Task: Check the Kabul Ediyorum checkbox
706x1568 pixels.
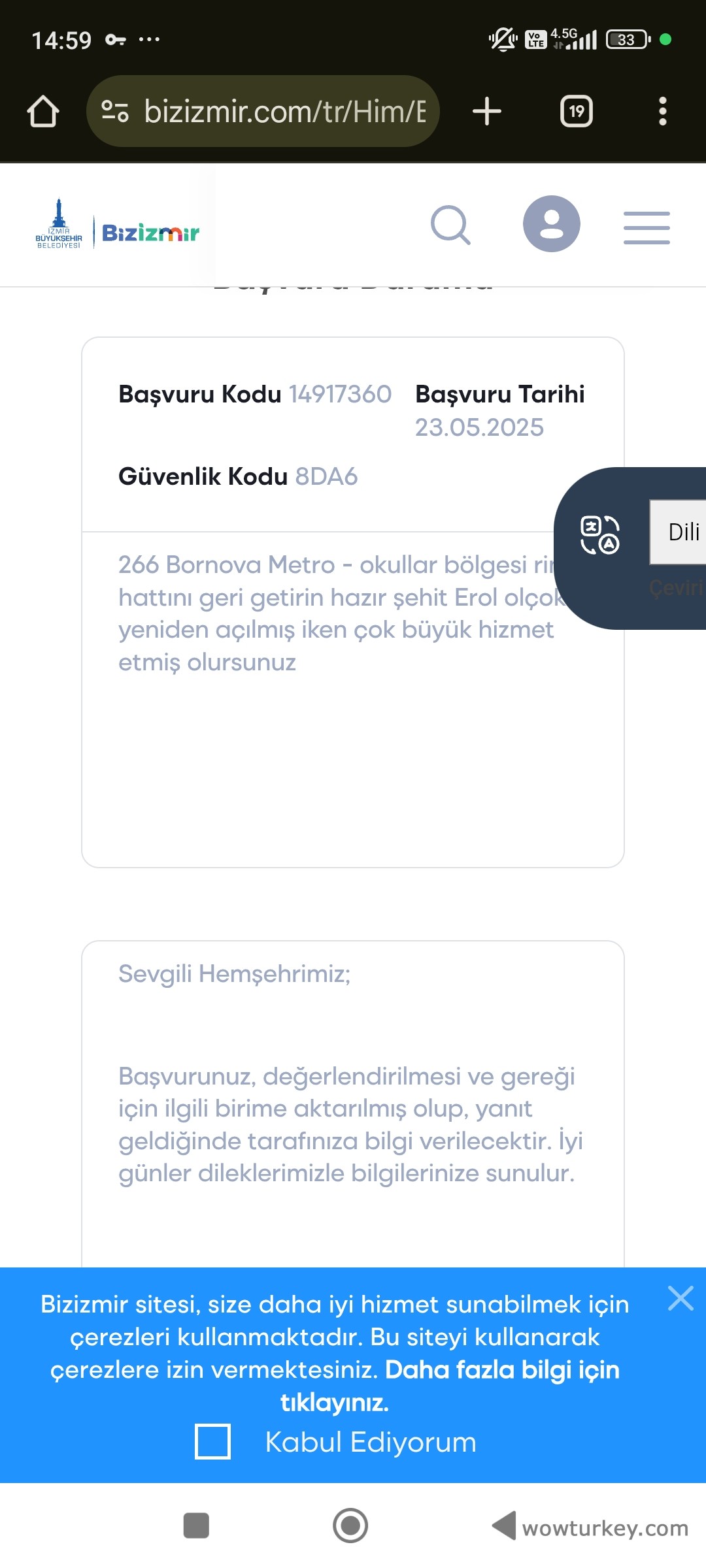Action: [212, 1442]
